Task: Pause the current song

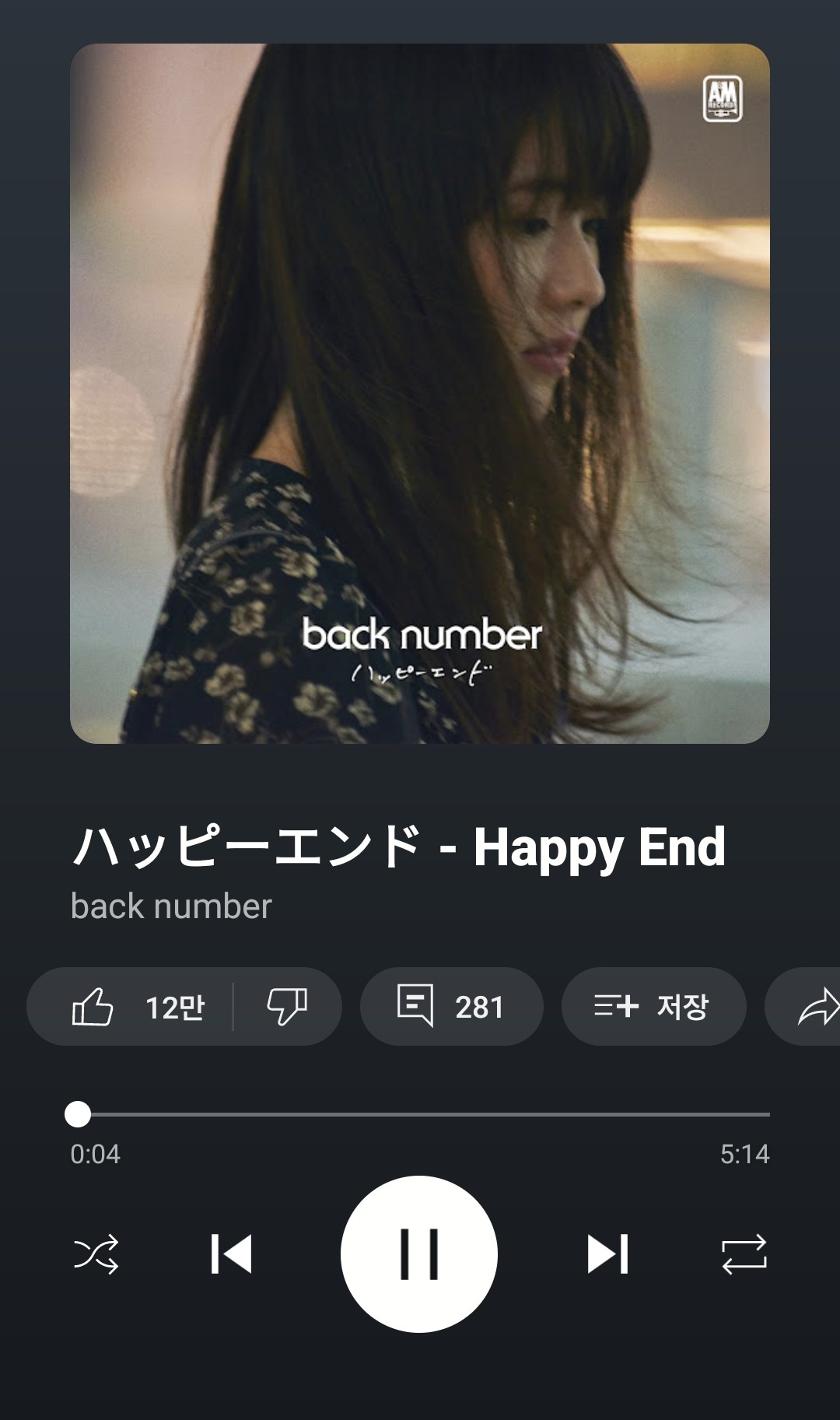Action: point(419,1253)
